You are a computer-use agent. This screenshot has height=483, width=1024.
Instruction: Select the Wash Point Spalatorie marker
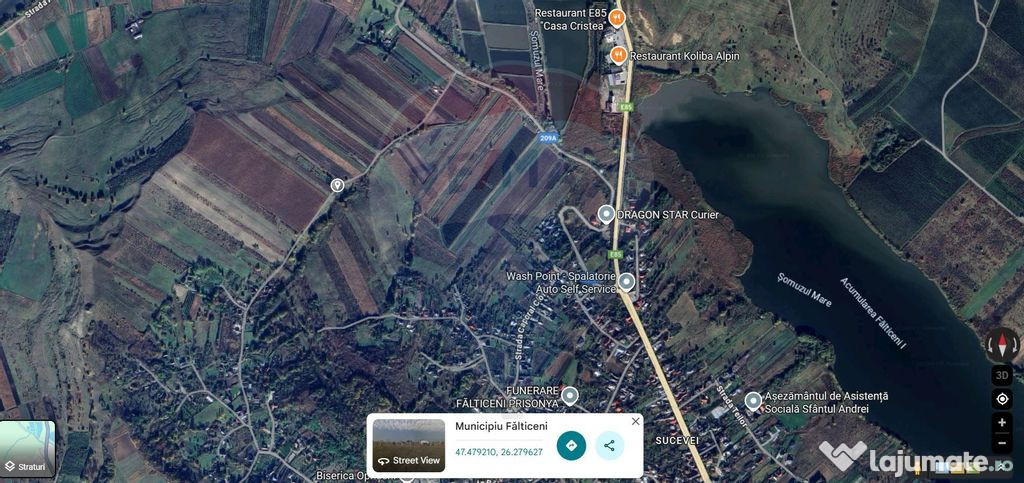[626, 282]
